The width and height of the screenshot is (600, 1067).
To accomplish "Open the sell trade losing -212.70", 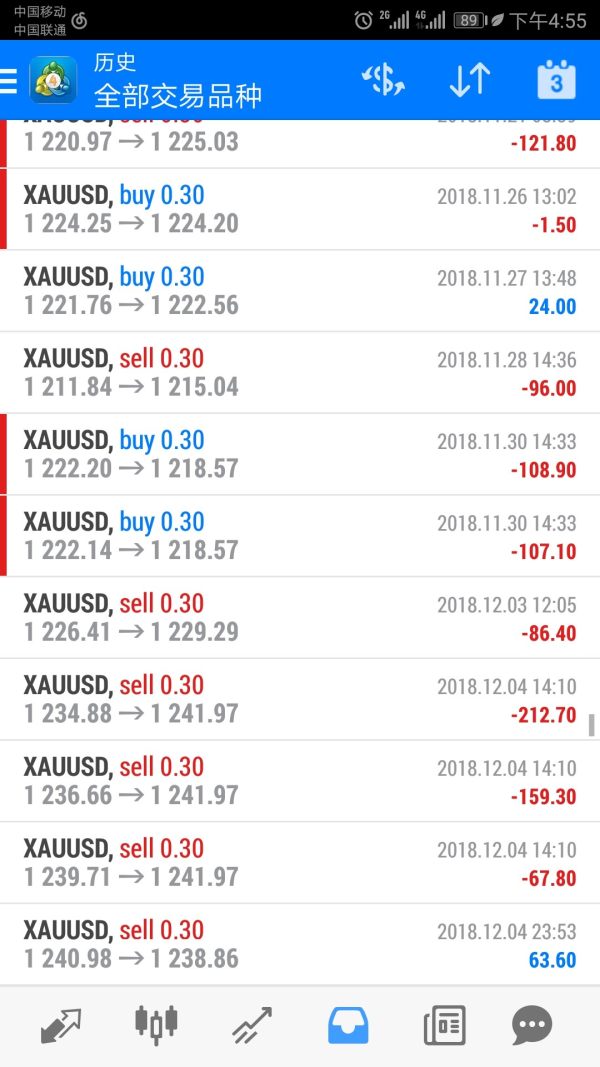I will pos(300,700).
